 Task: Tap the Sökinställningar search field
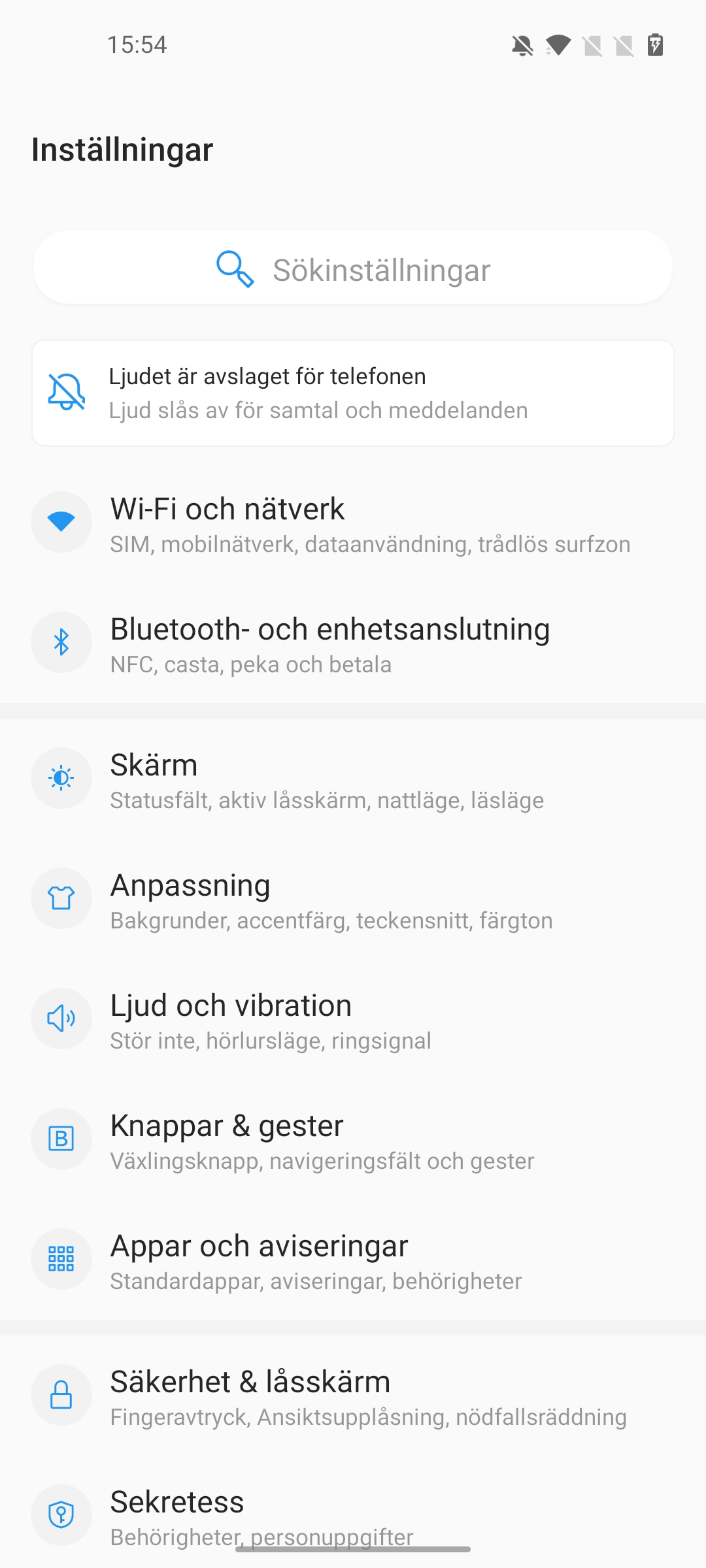click(x=353, y=269)
